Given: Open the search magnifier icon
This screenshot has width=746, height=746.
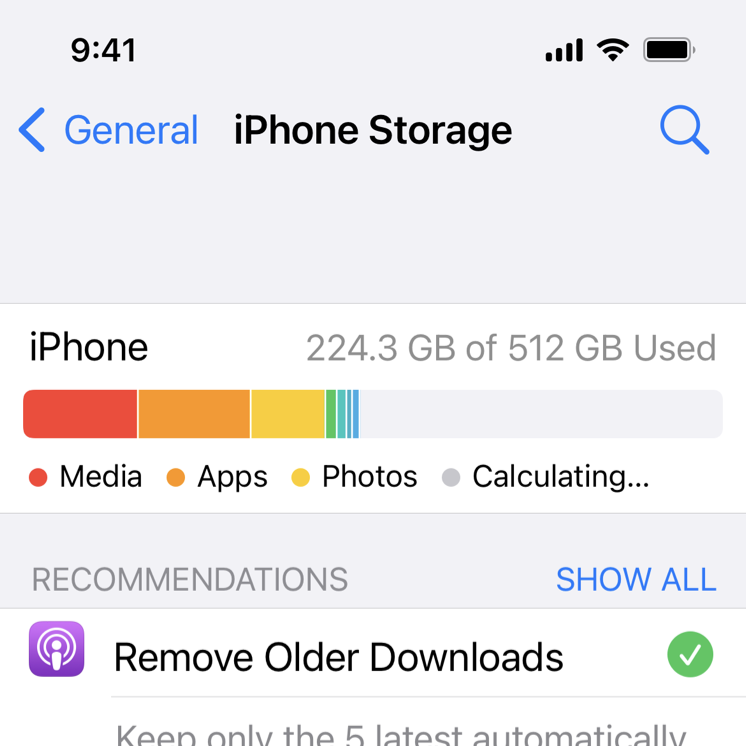Looking at the screenshot, I should [x=684, y=131].
